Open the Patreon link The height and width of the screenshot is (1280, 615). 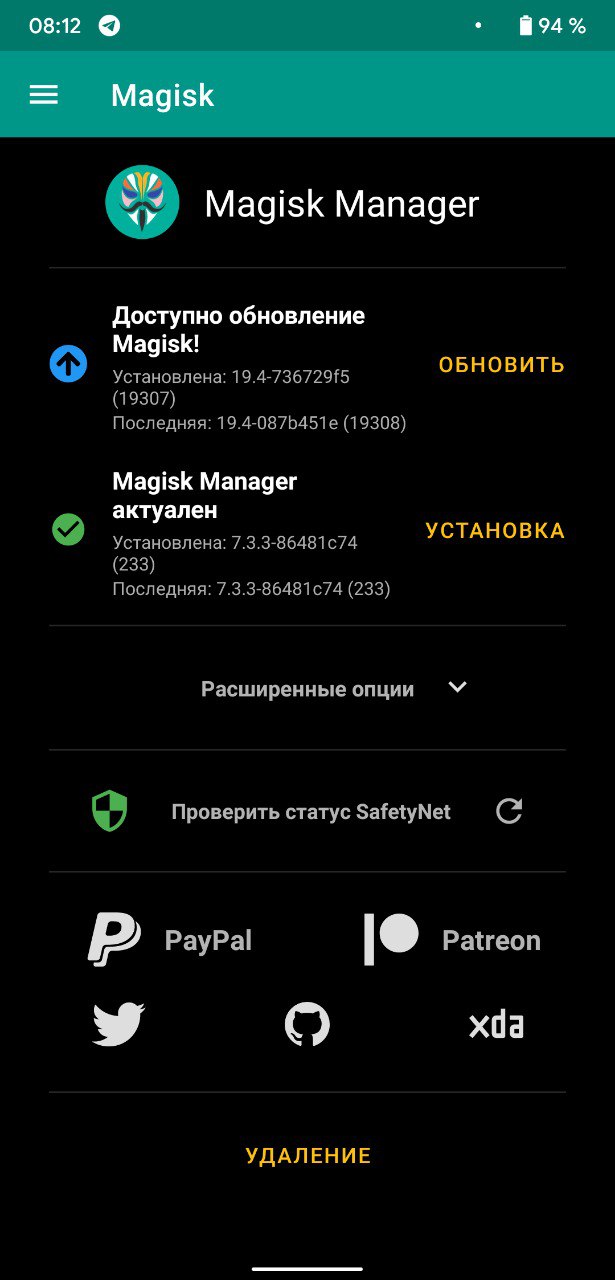pyautogui.click(x=452, y=940)
